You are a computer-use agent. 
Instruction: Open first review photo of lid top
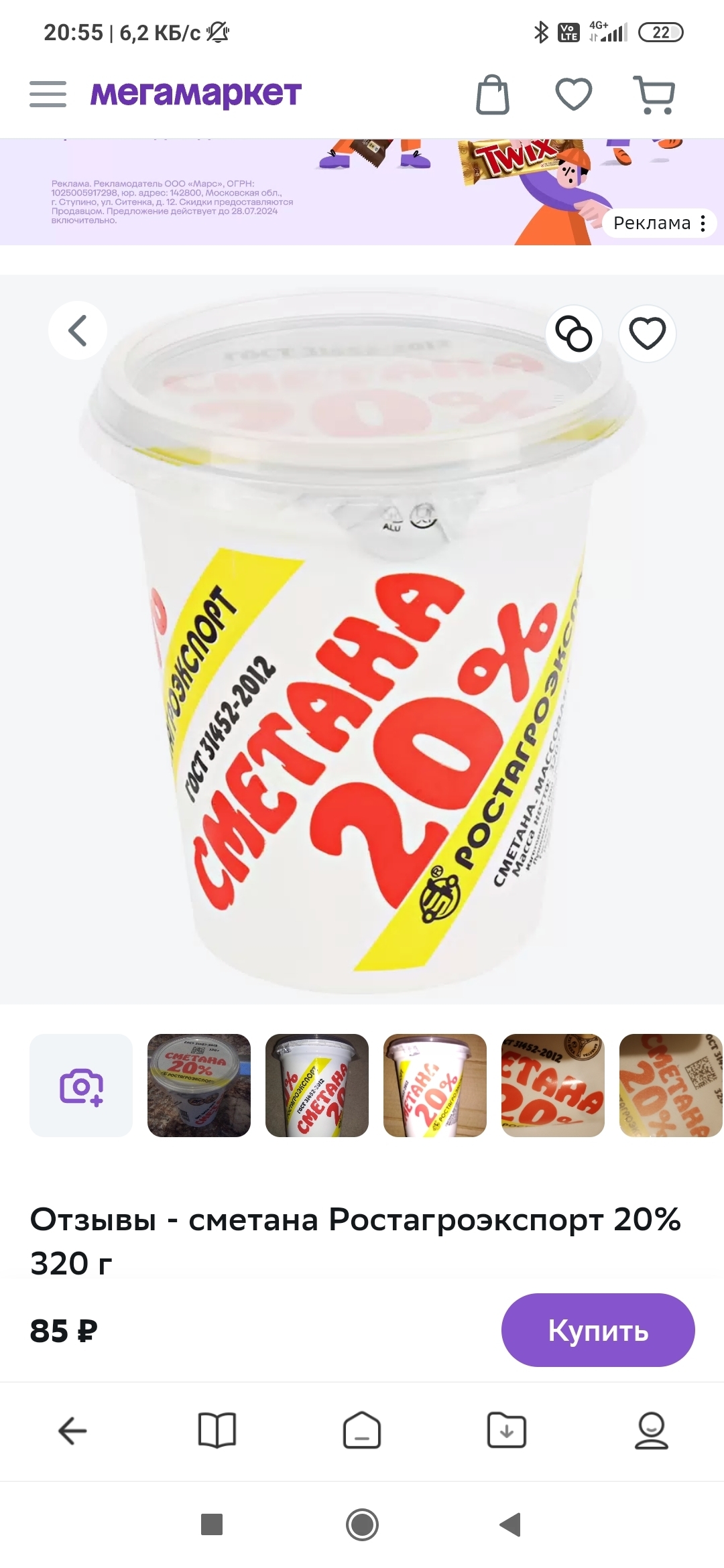click(199, 1086)
